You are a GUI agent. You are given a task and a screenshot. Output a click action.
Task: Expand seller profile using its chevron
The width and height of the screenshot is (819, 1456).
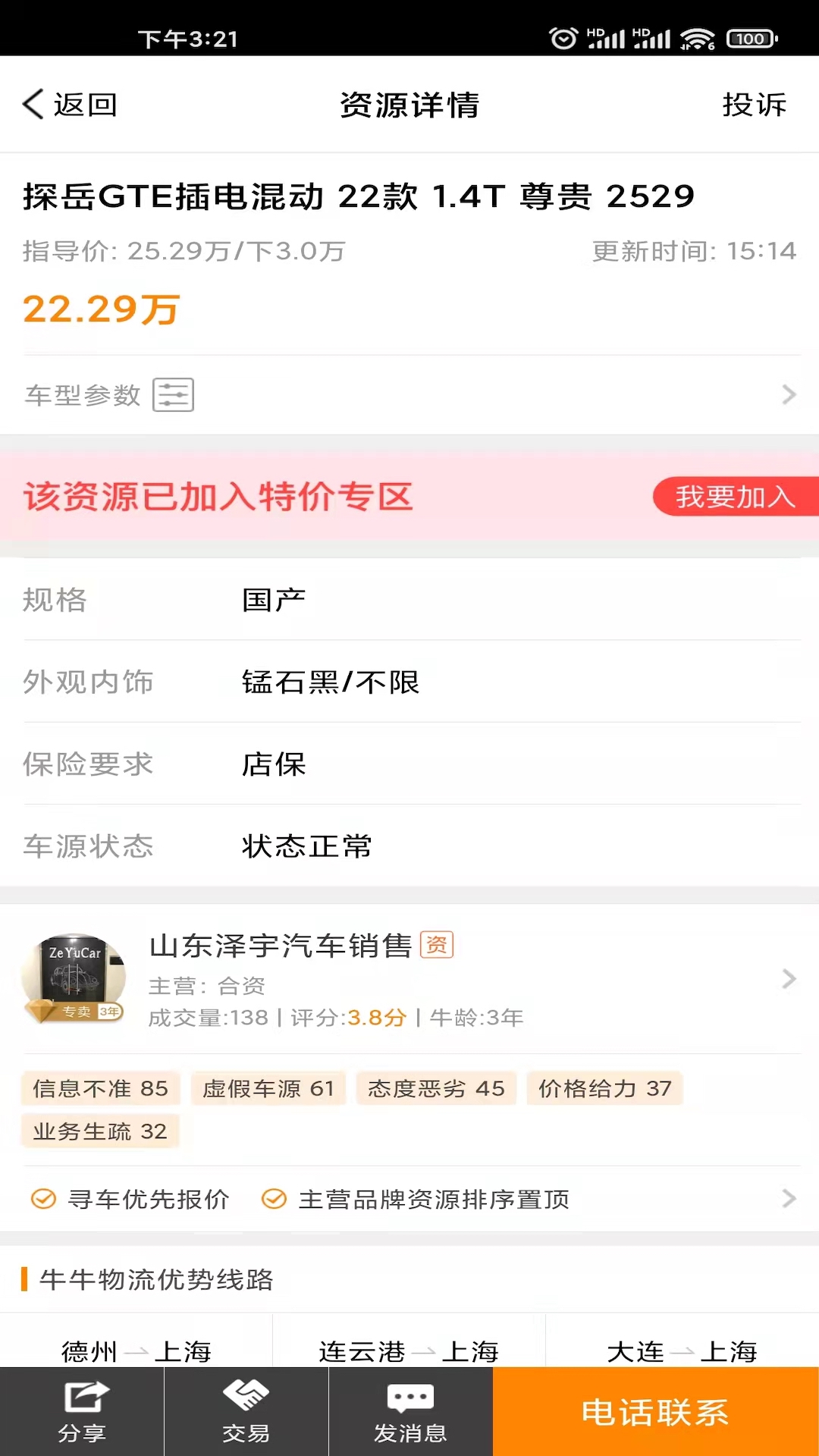click(787, 980)
